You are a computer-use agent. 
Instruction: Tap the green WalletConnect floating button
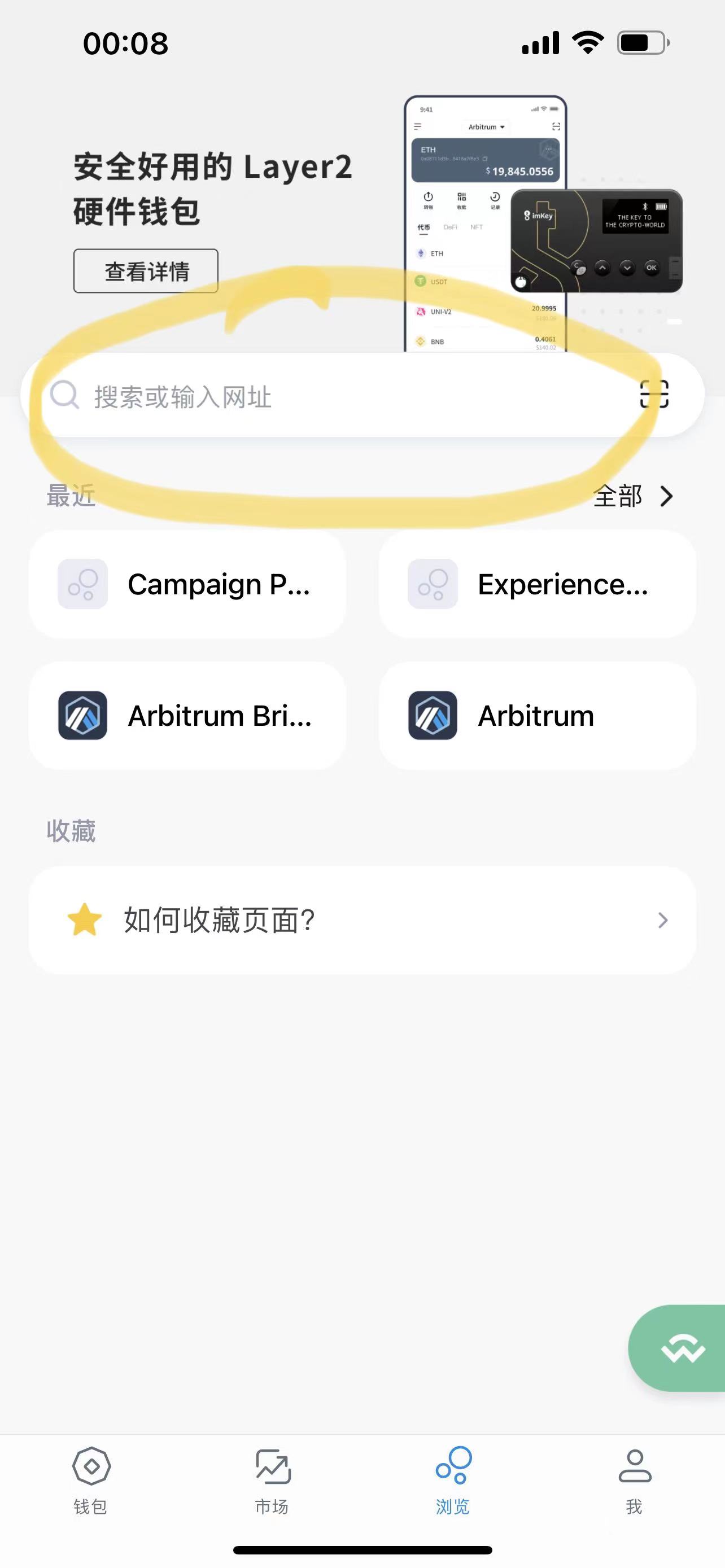tap(682, 1348)
